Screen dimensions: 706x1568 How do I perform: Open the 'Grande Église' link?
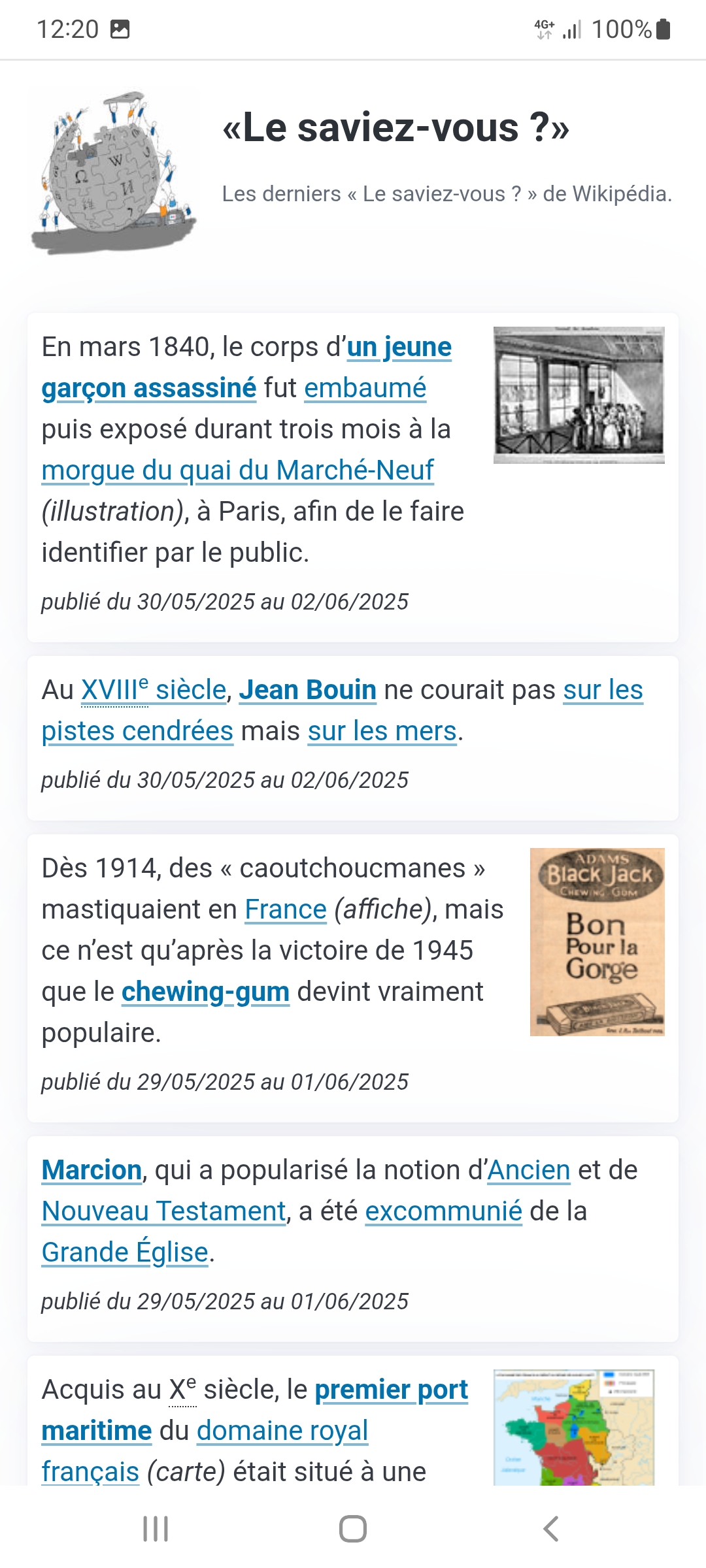tap(124, 1252)
